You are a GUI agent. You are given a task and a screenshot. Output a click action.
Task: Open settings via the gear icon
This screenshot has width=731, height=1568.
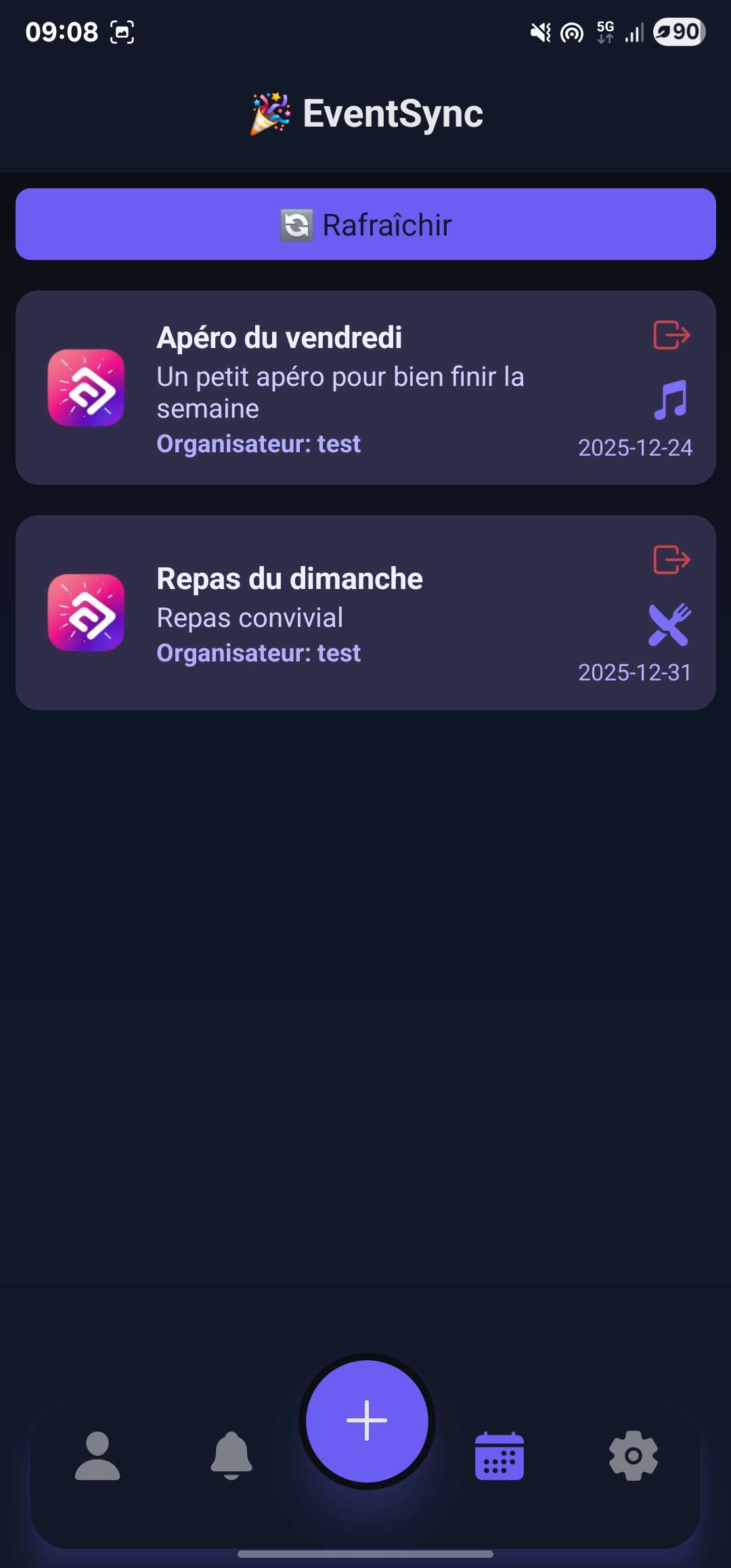[634, 1457]
